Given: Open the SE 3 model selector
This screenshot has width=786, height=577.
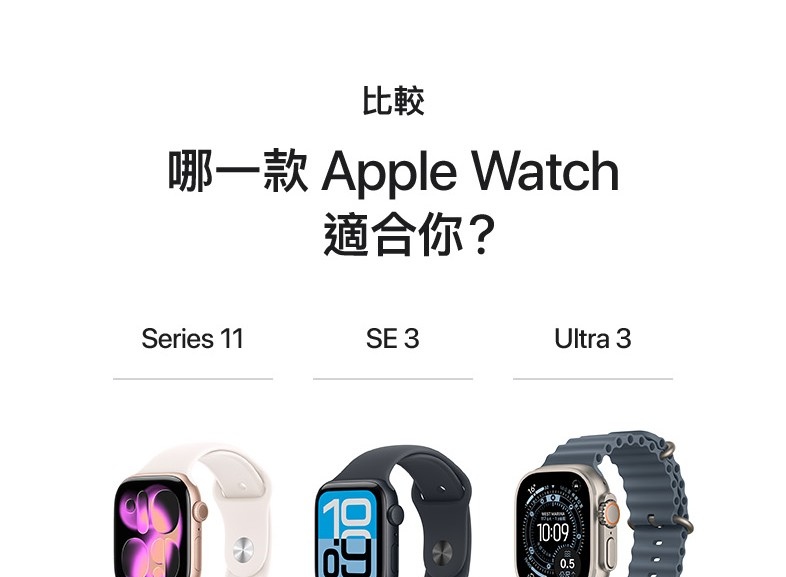Looking at the screenshot, I should [x=392, y=339].
